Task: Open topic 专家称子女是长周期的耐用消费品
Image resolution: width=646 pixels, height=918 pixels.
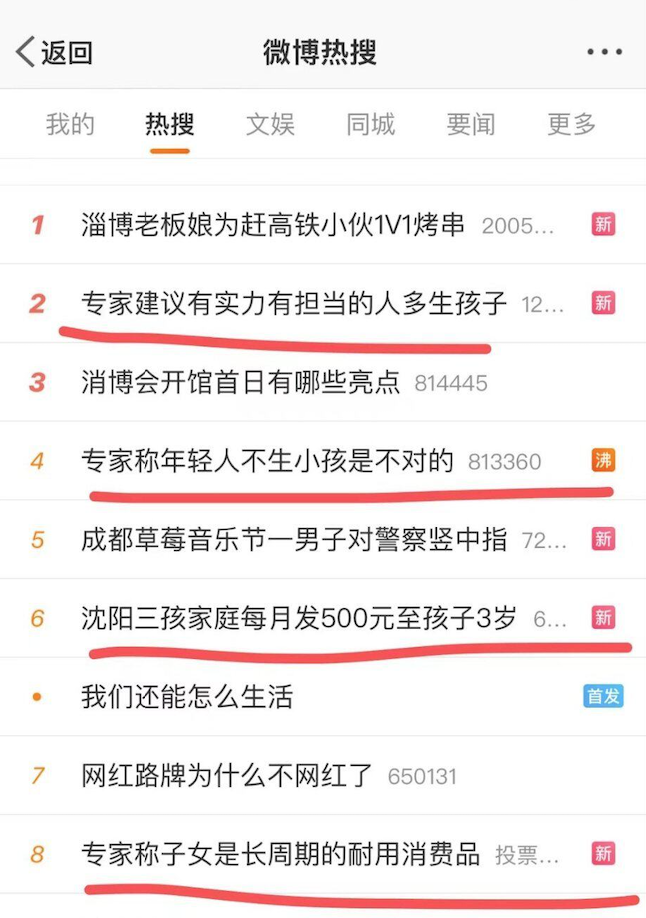Action: point(323,854)
